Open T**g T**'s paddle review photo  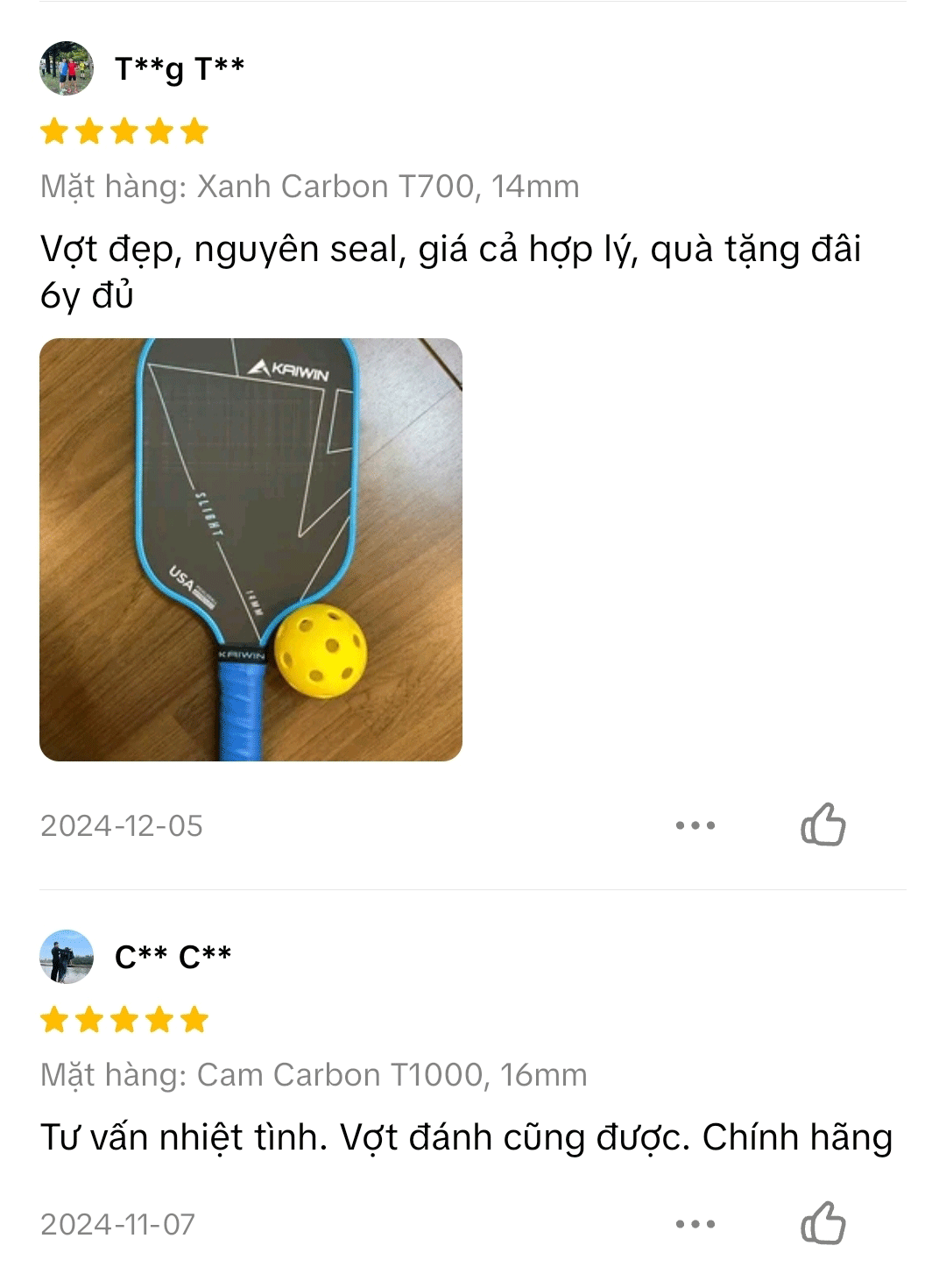[251, 549]
